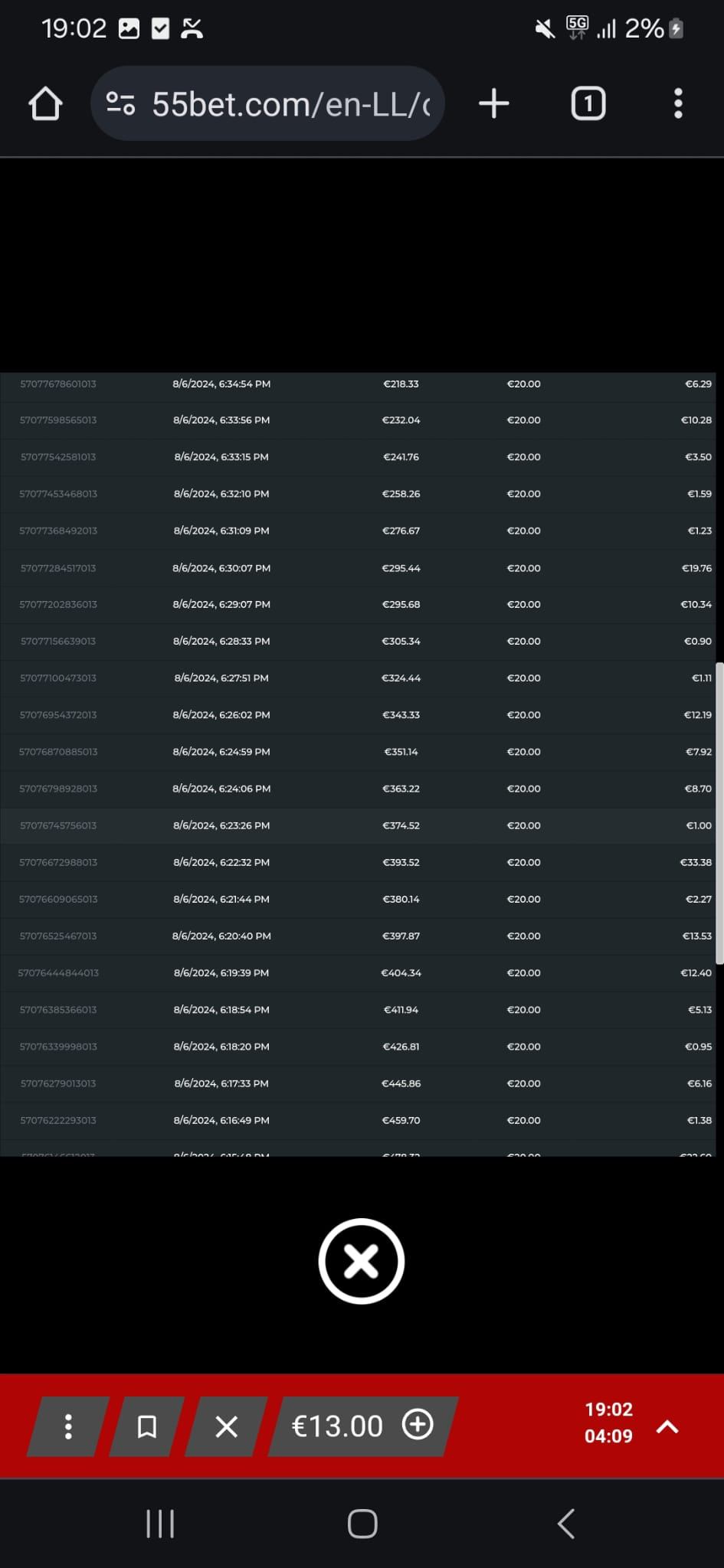Go back using system back button
Screen dimensions: 724x1568
[566, 1524]
